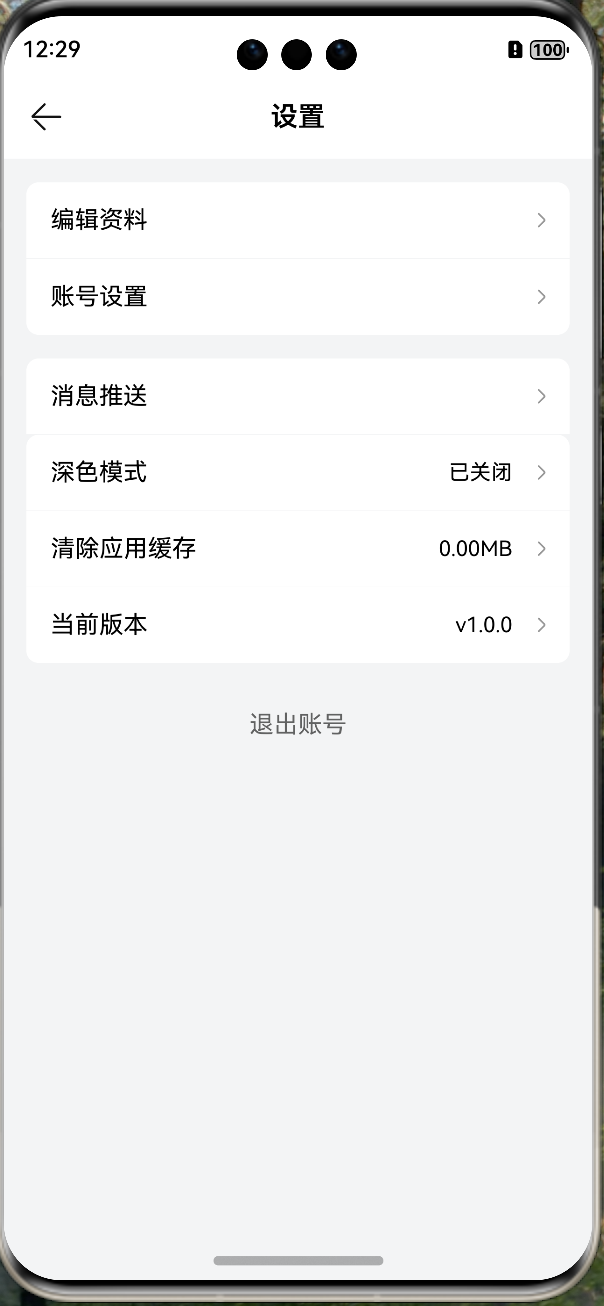This screenshot has height=1306, width=604.
Task: Go back using the arrow icon
Action: pos(46,117)
